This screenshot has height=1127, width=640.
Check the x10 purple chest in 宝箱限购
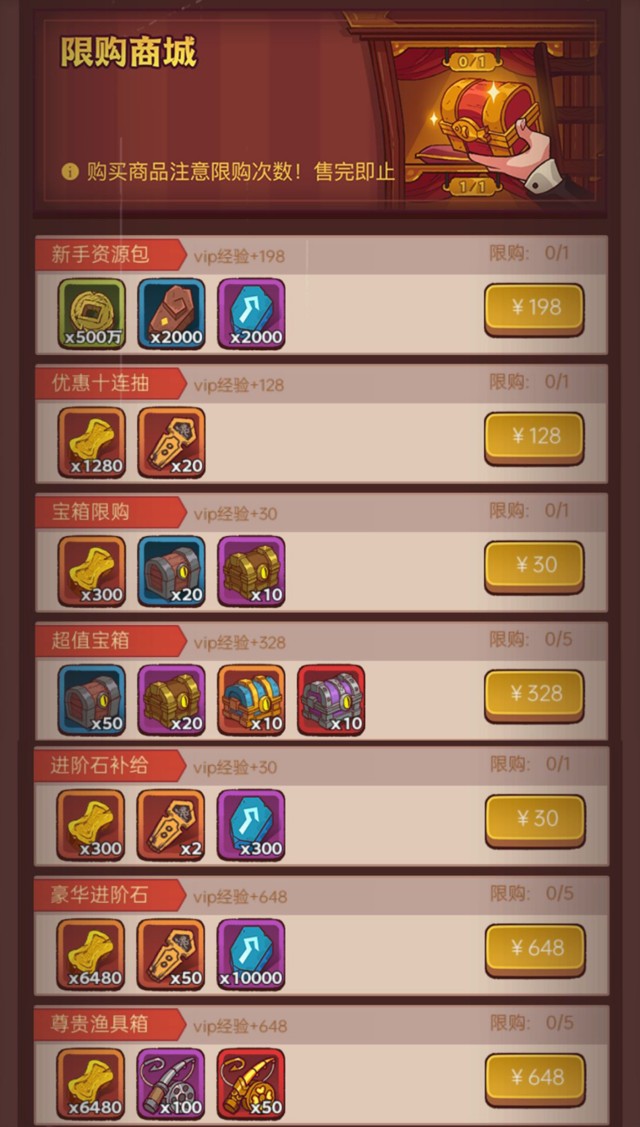[251, 571]
